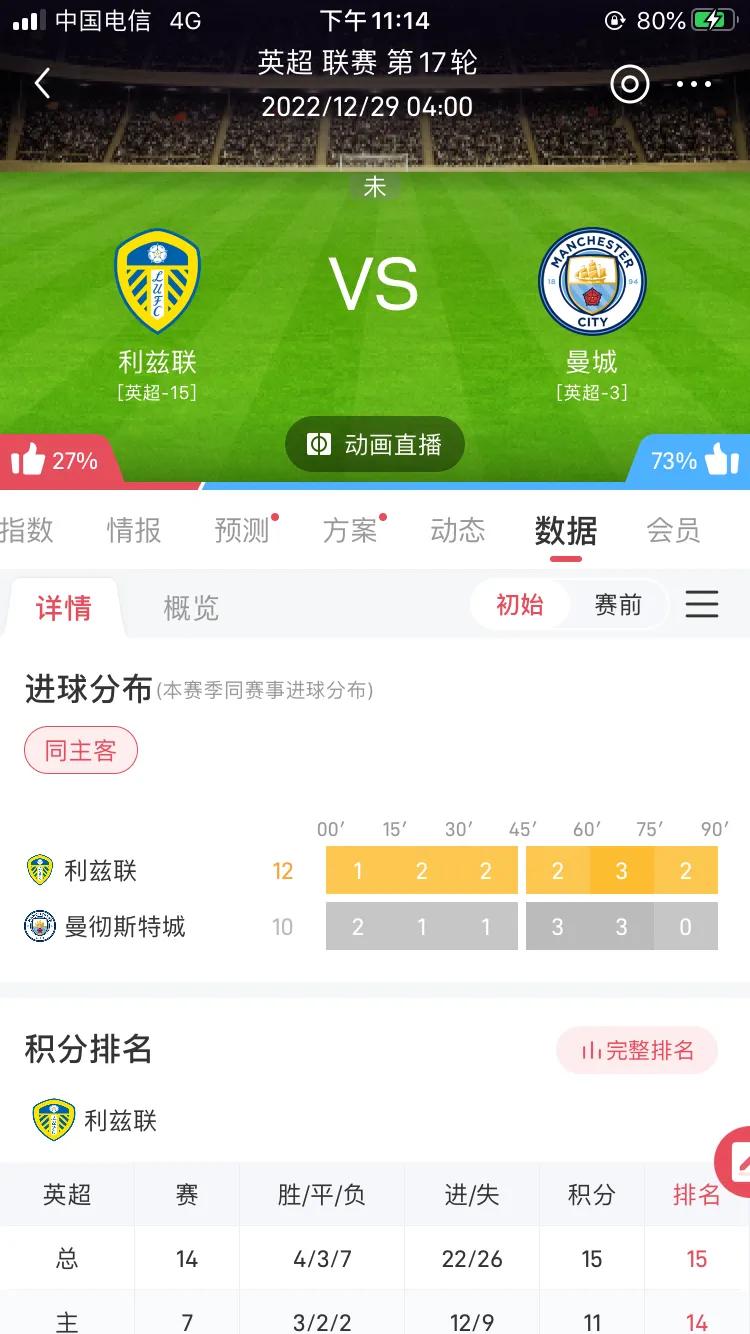Tap the circular record icon near top right
Viewport: 750px width, 1334px height.
(629, 84)
